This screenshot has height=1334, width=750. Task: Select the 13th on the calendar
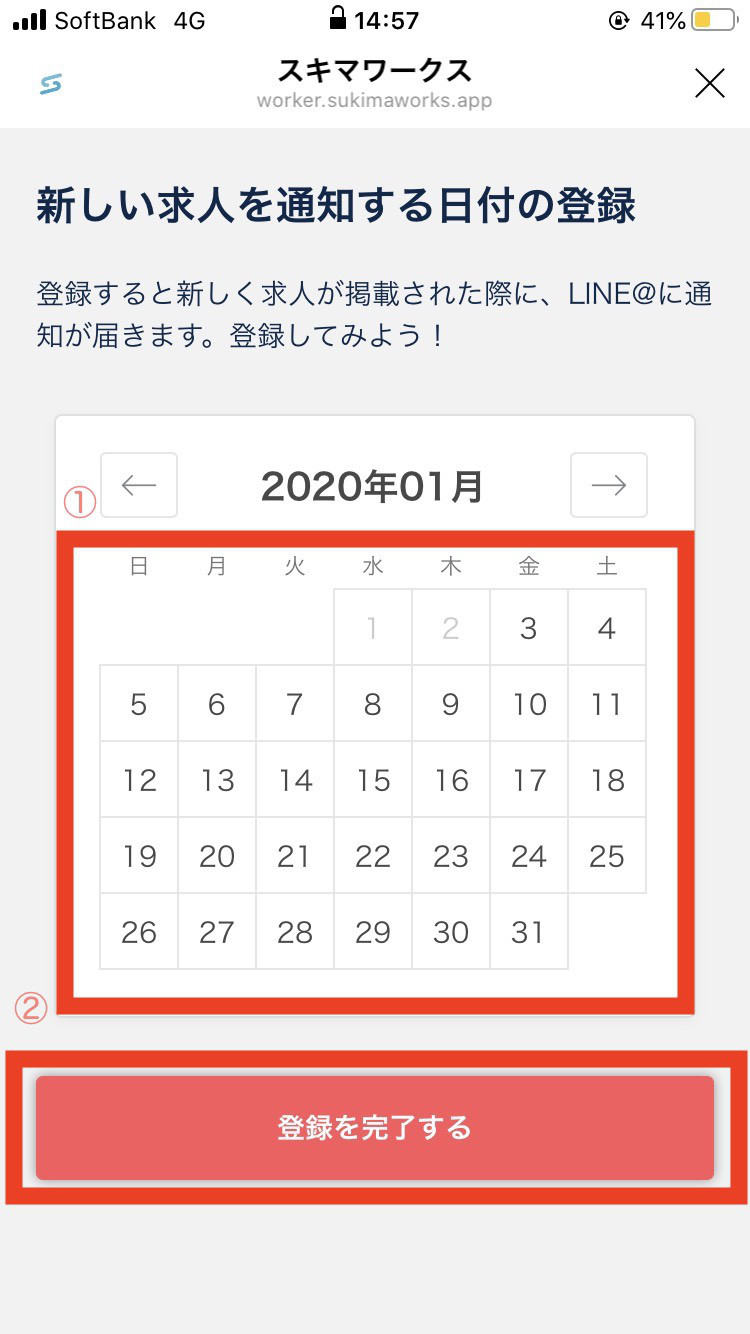point(217,780)
